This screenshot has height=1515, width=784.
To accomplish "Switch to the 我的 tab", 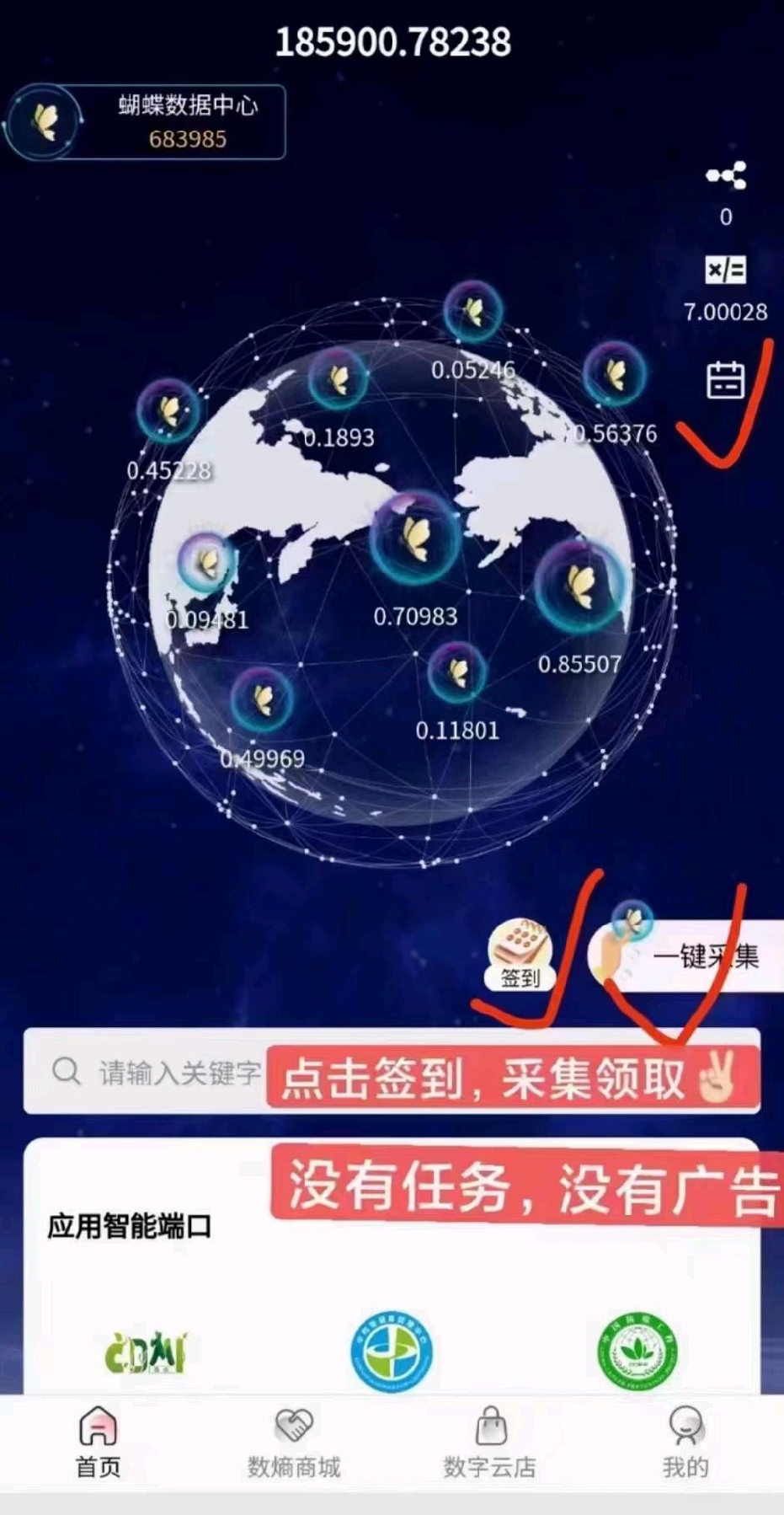I will (x=685, y=1442).
